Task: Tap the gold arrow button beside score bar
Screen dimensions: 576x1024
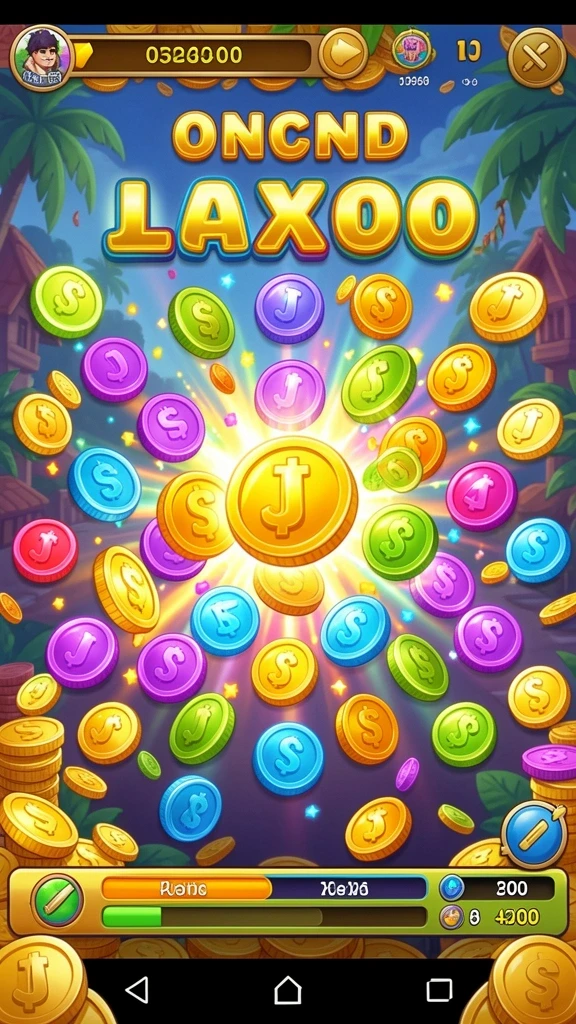Action: 344,54
